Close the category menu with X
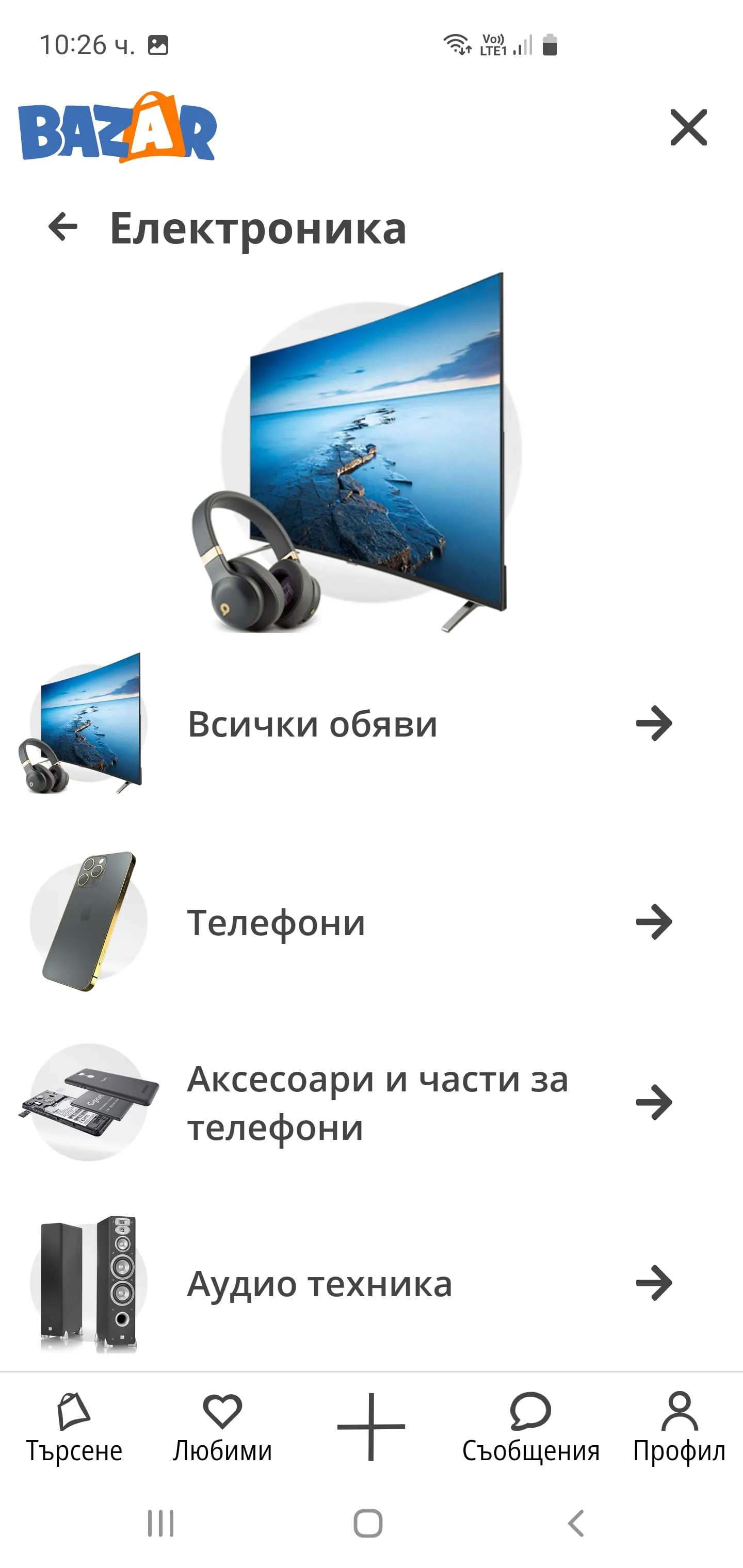This screenshot has width=743, height=1568. (688, 128)
